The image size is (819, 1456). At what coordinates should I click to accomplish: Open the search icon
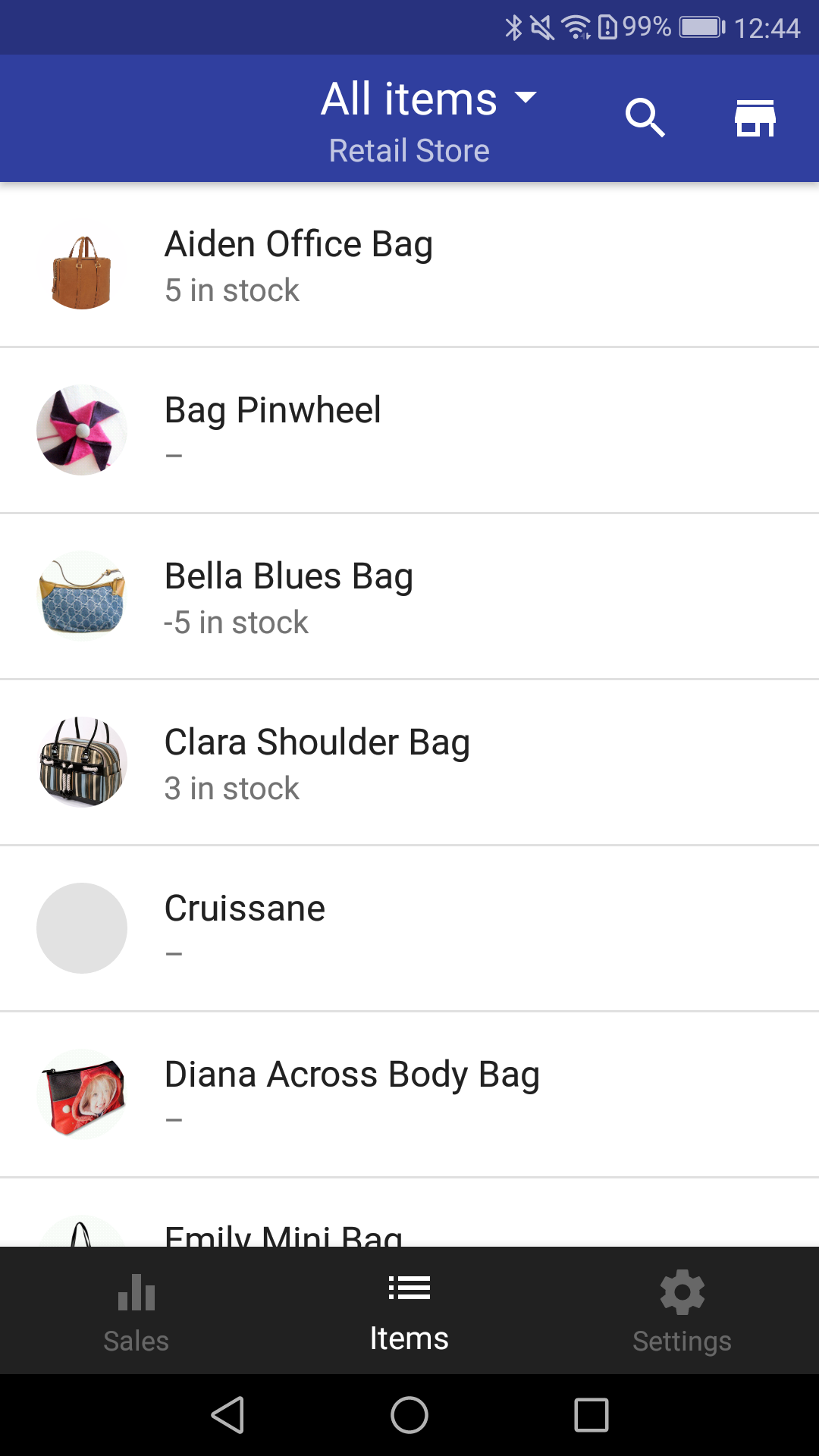(645, 118)
